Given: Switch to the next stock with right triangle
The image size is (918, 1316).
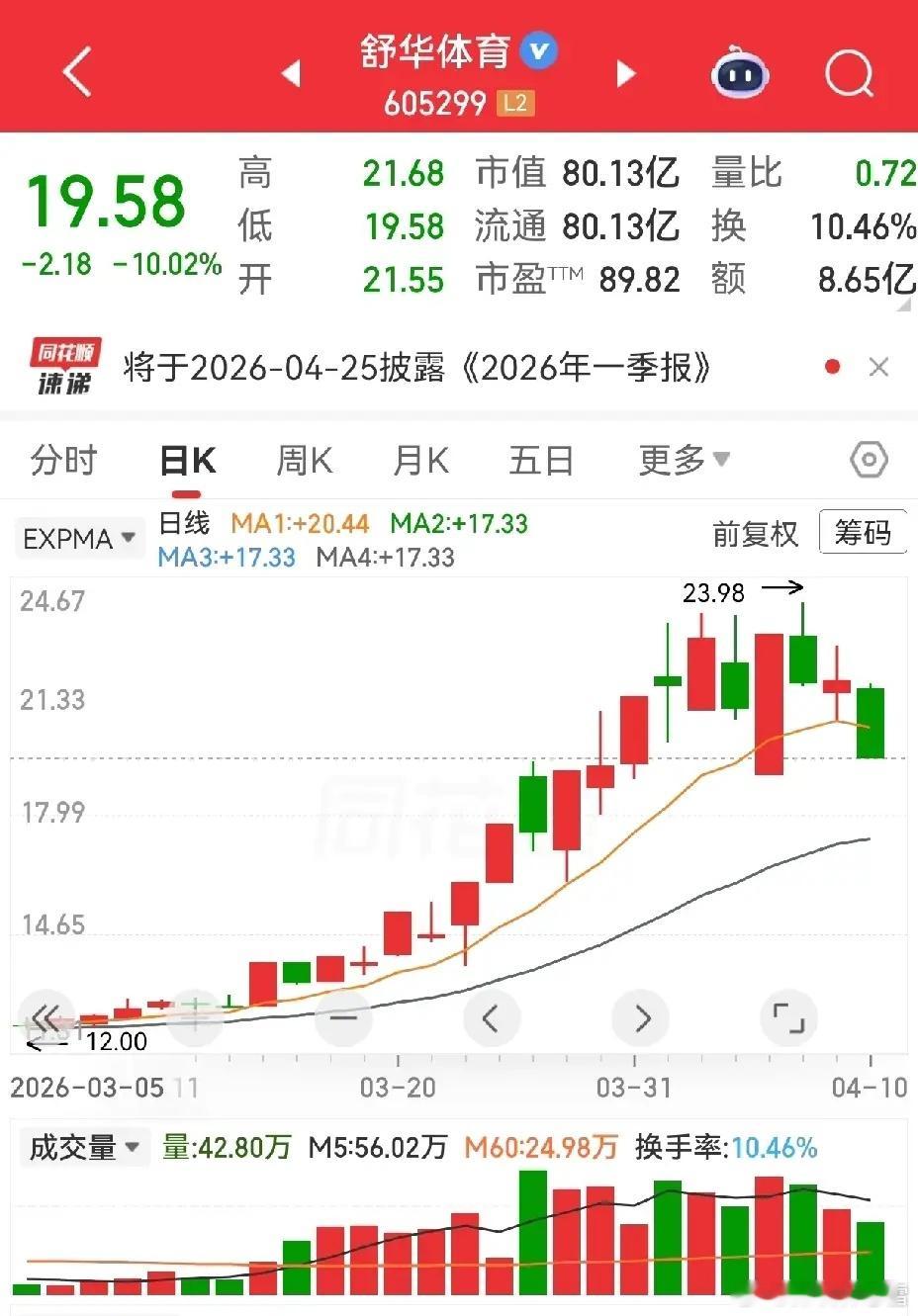Looking at the screenshot, I should tap(625, 73).
